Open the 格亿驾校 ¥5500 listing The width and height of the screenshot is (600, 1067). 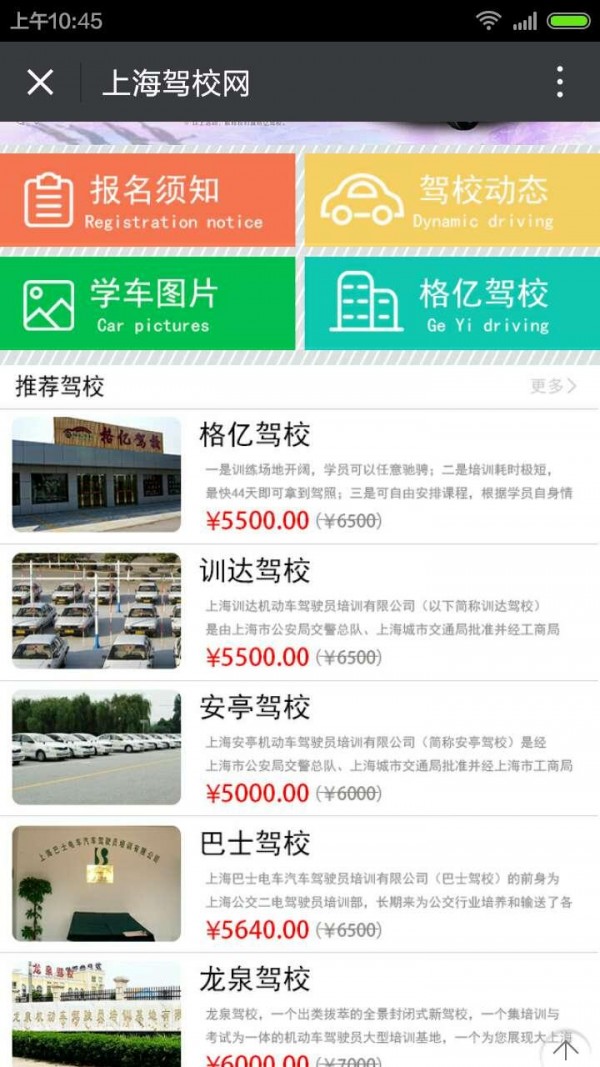click(x=300, y=476)
